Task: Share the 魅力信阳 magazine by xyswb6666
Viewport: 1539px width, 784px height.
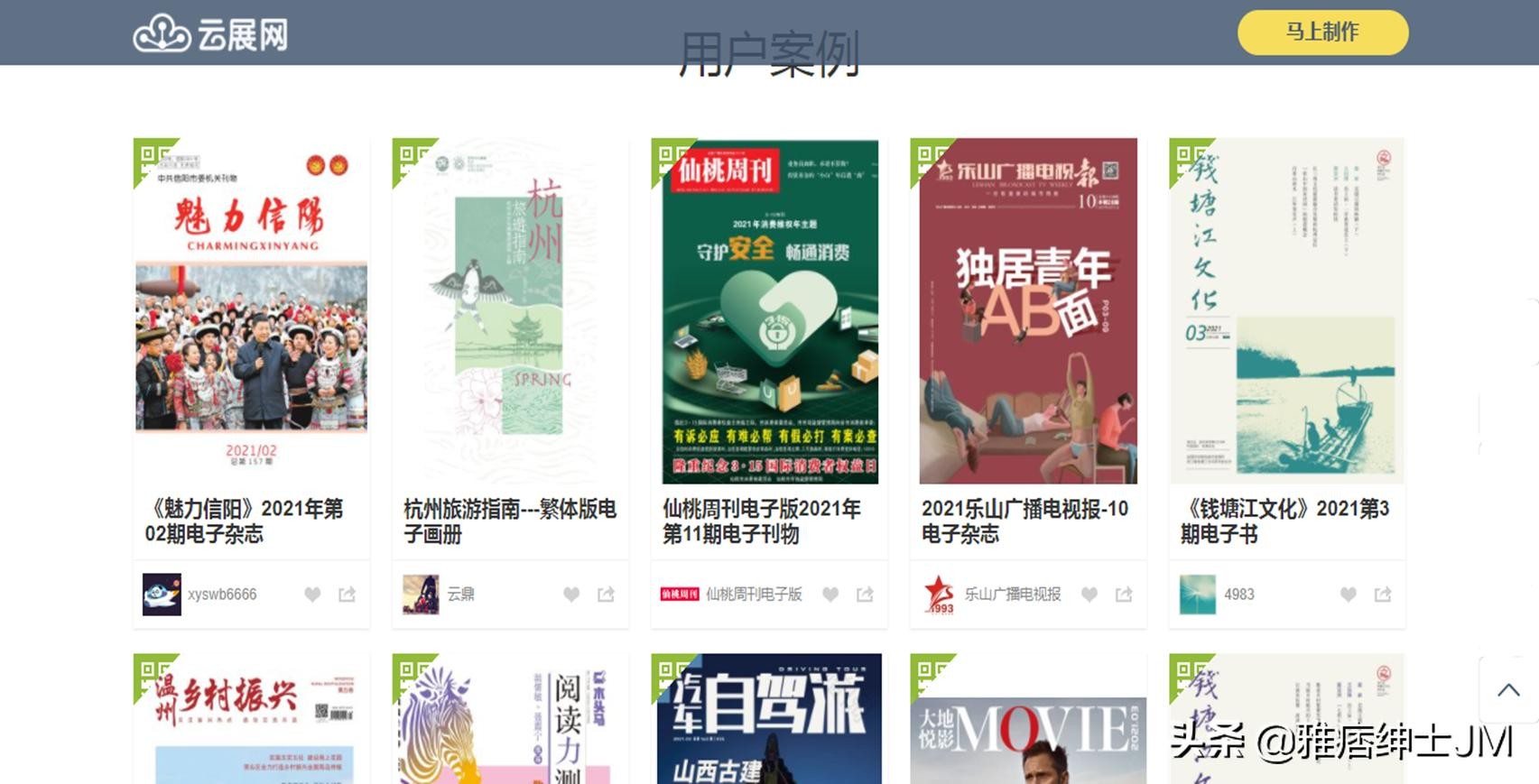Action: pos(347,595)
